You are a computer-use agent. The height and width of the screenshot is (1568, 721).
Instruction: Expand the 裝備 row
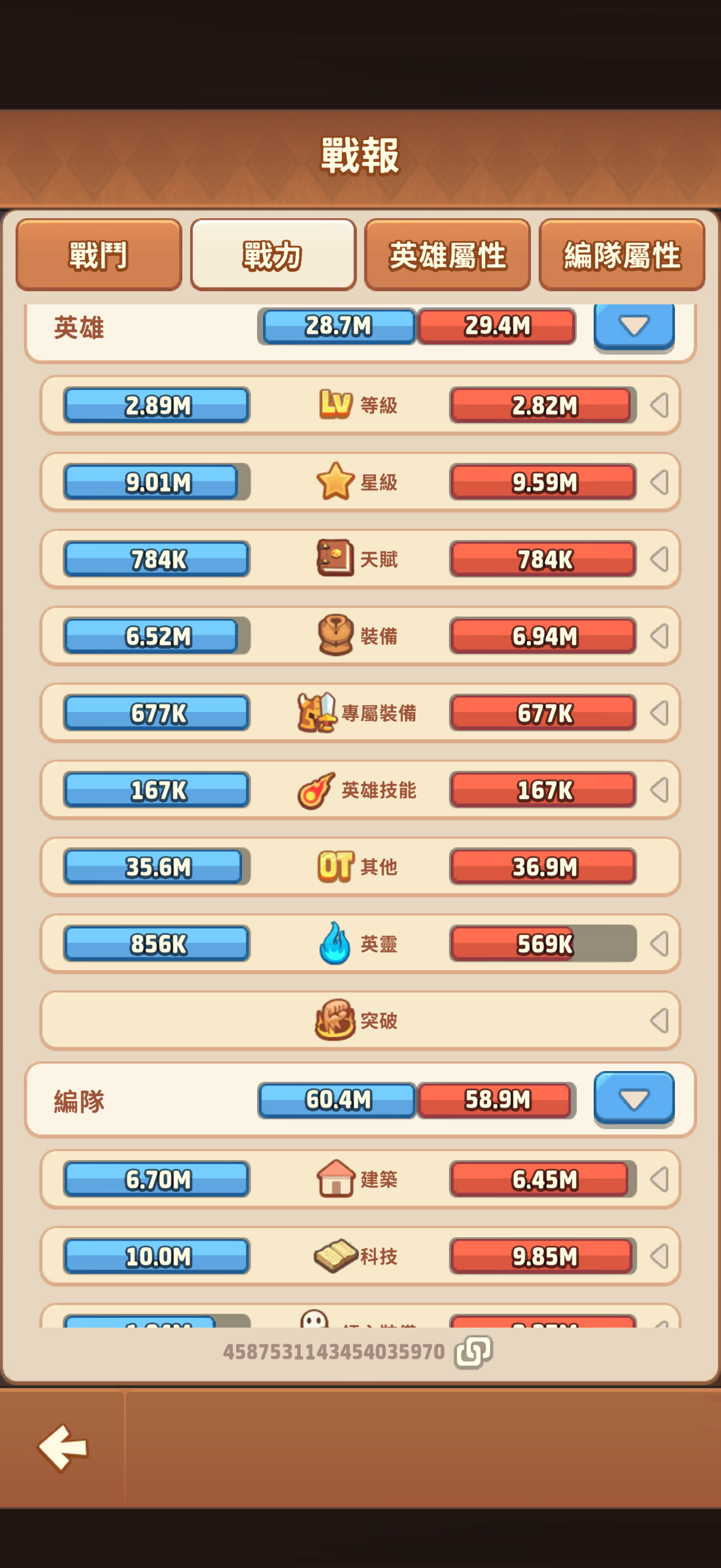pyautogui.click(x=659, y=636)
